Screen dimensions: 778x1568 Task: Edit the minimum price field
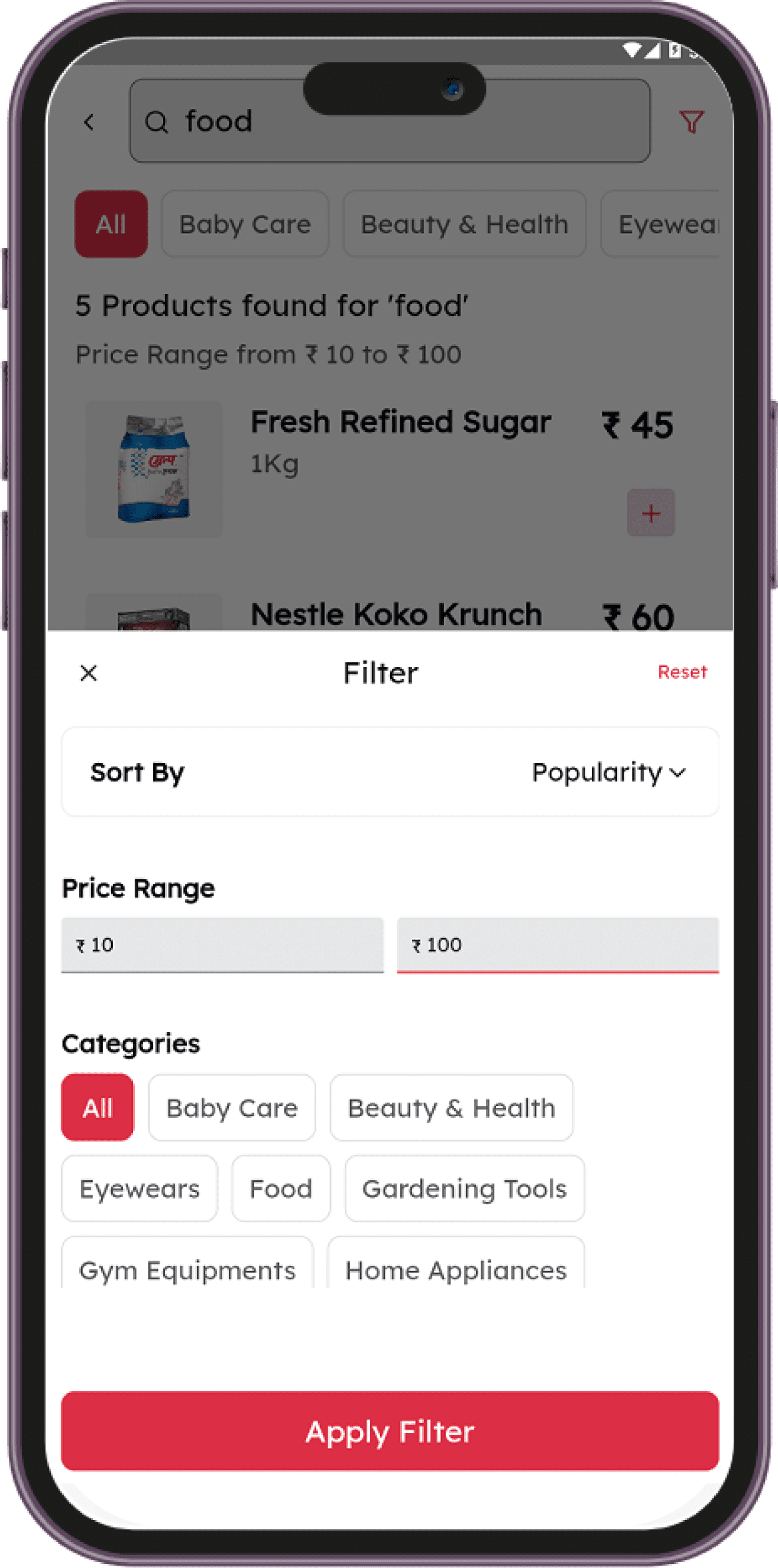(222, 945)
